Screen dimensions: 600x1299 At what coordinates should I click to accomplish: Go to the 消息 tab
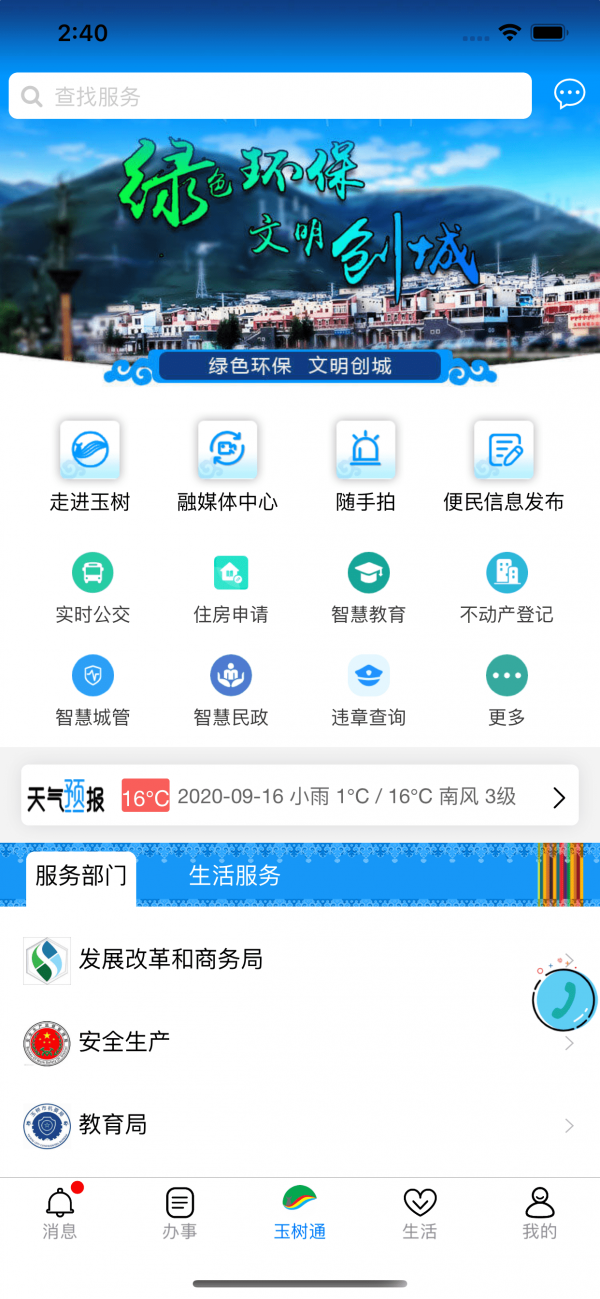point(60,1213)
